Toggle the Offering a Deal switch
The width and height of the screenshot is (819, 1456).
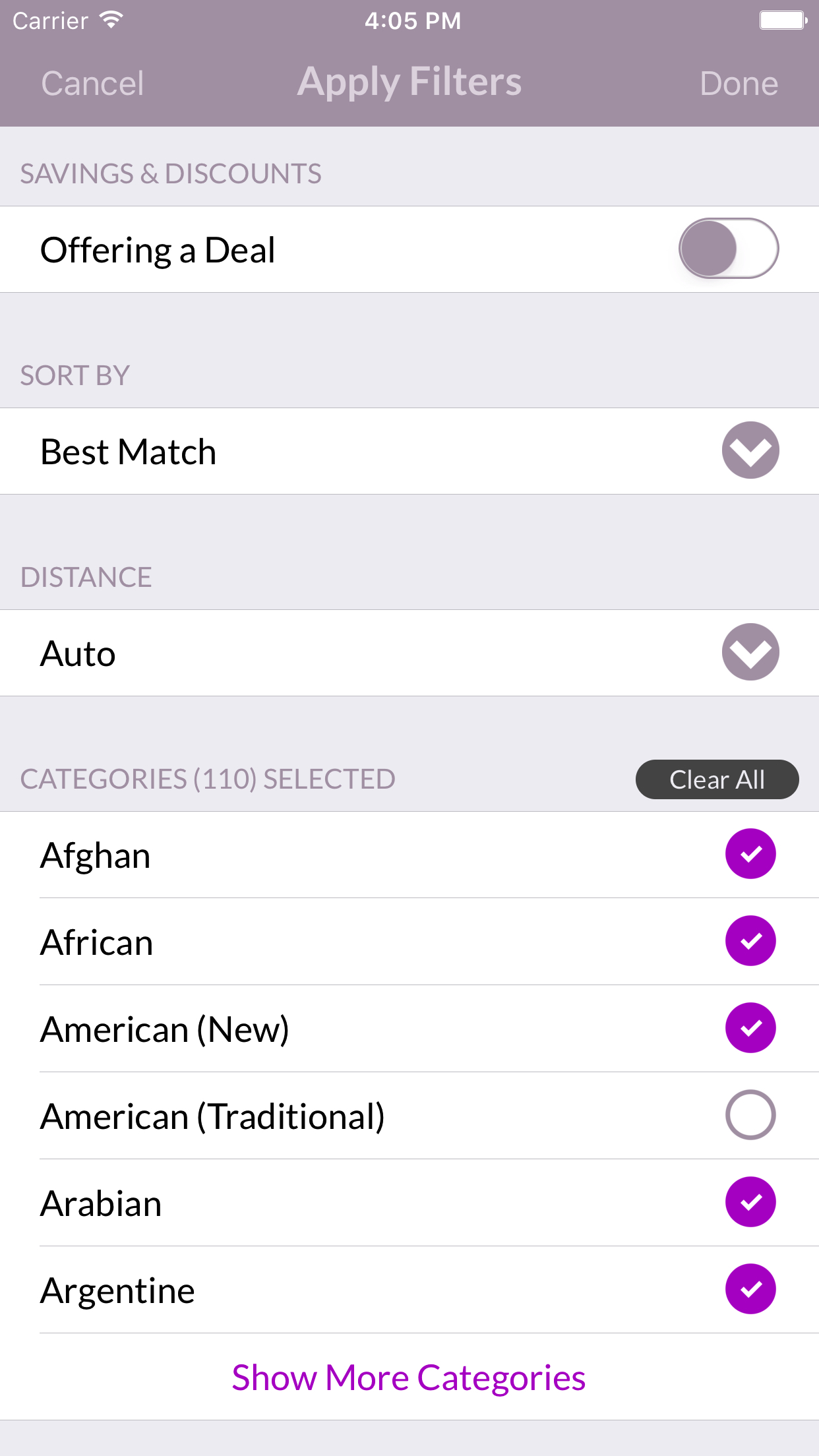click(x=729, y=249)
